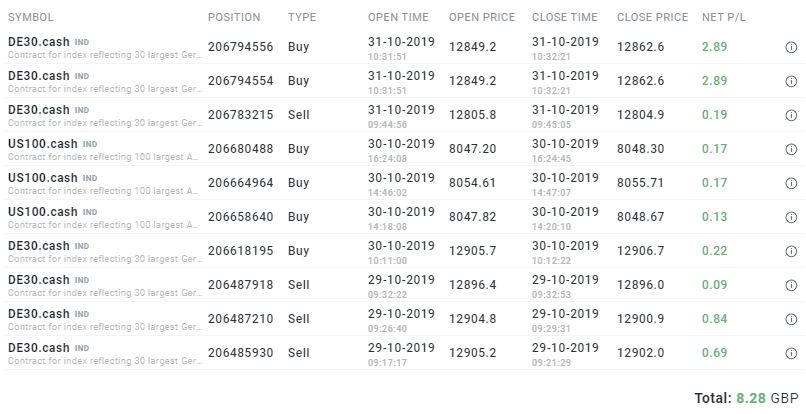The height and width of the screenshot is (414, 806).
Task: Tap the info icon for position 206618195
Action: 791,251
